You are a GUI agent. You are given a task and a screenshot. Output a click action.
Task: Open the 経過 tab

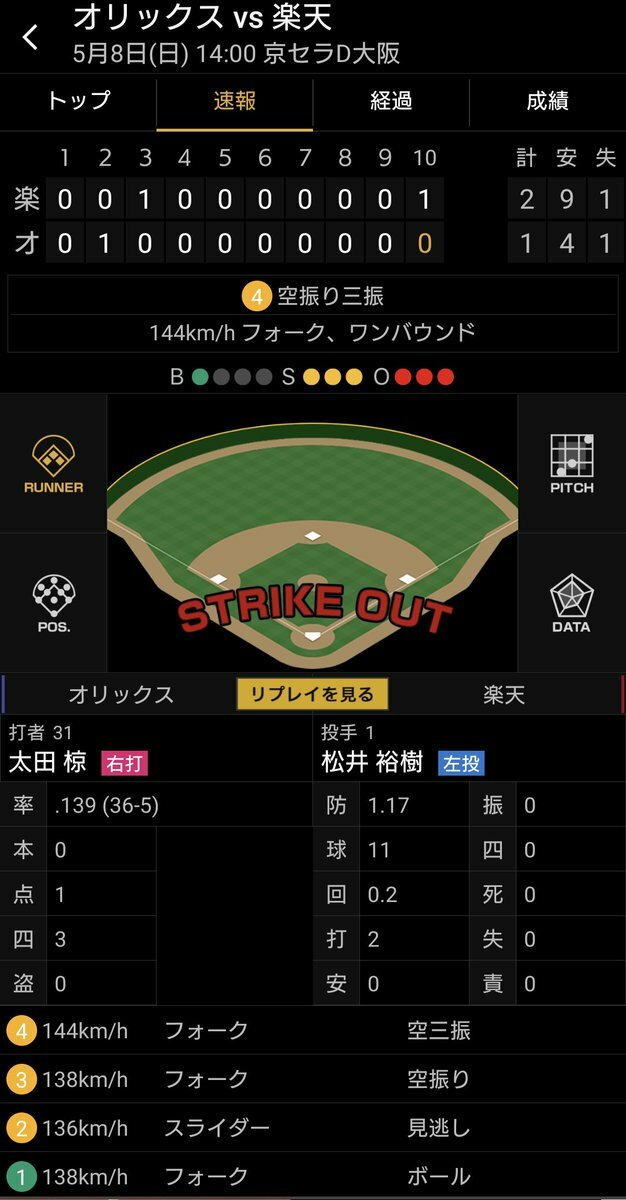[x=391, y=101]
